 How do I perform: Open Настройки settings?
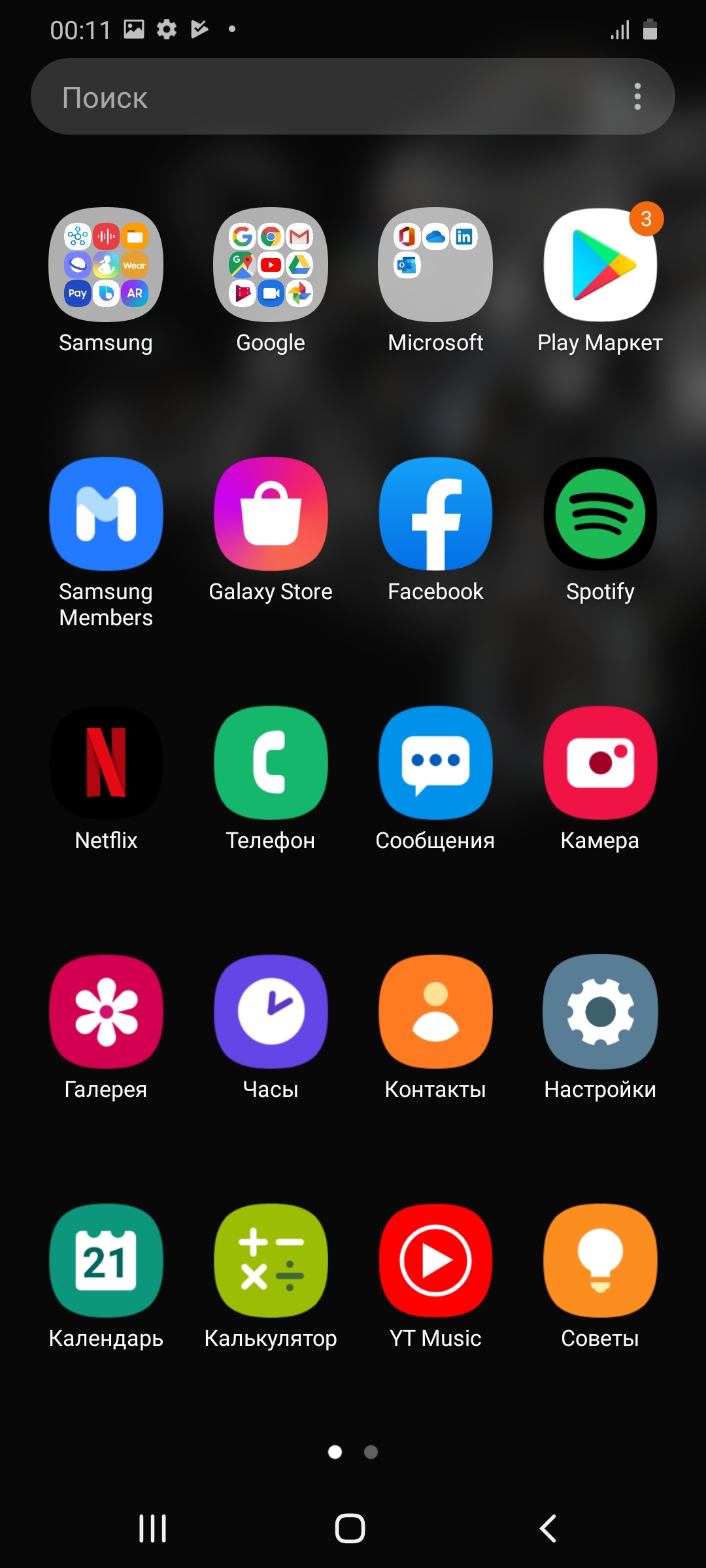click(x=600, y=1012)
